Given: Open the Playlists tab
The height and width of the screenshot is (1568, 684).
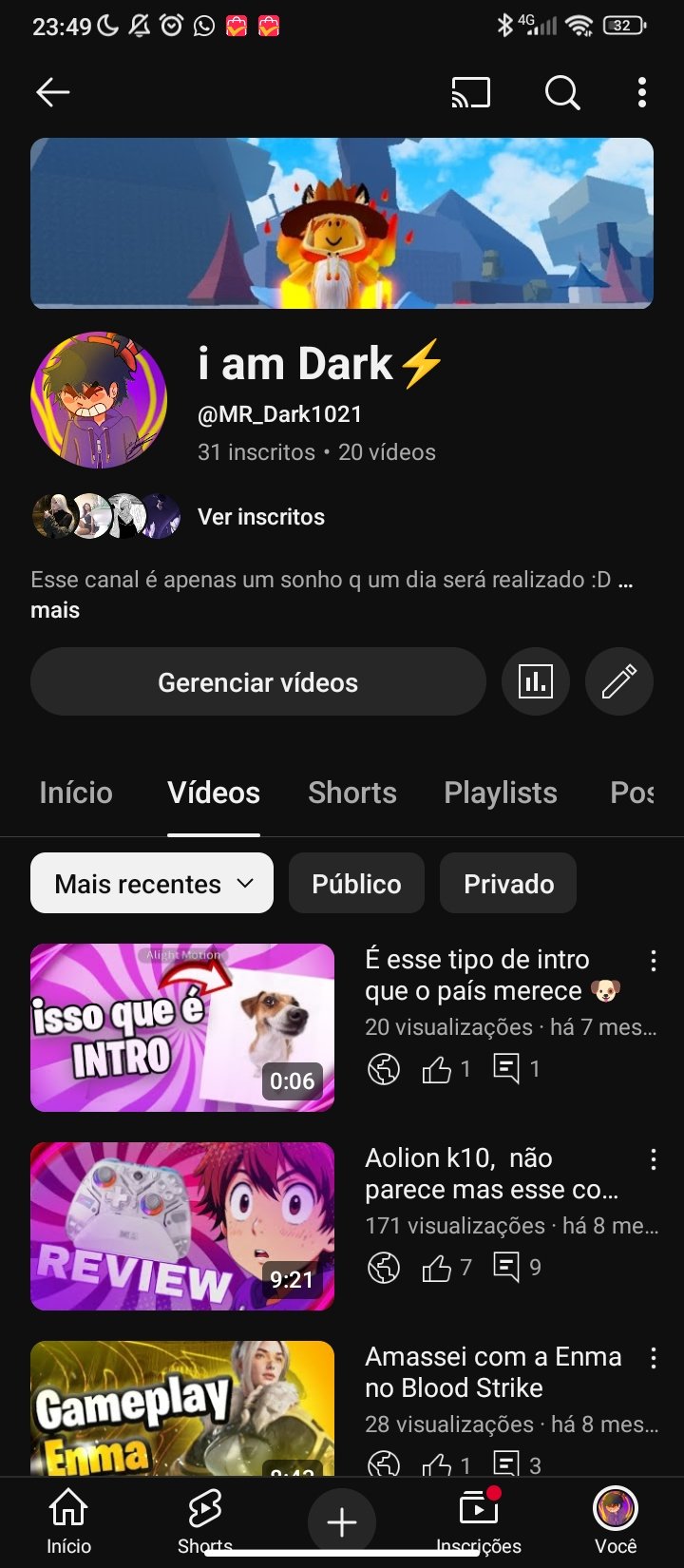Looking at the screenshot, I should coord(501,793).
